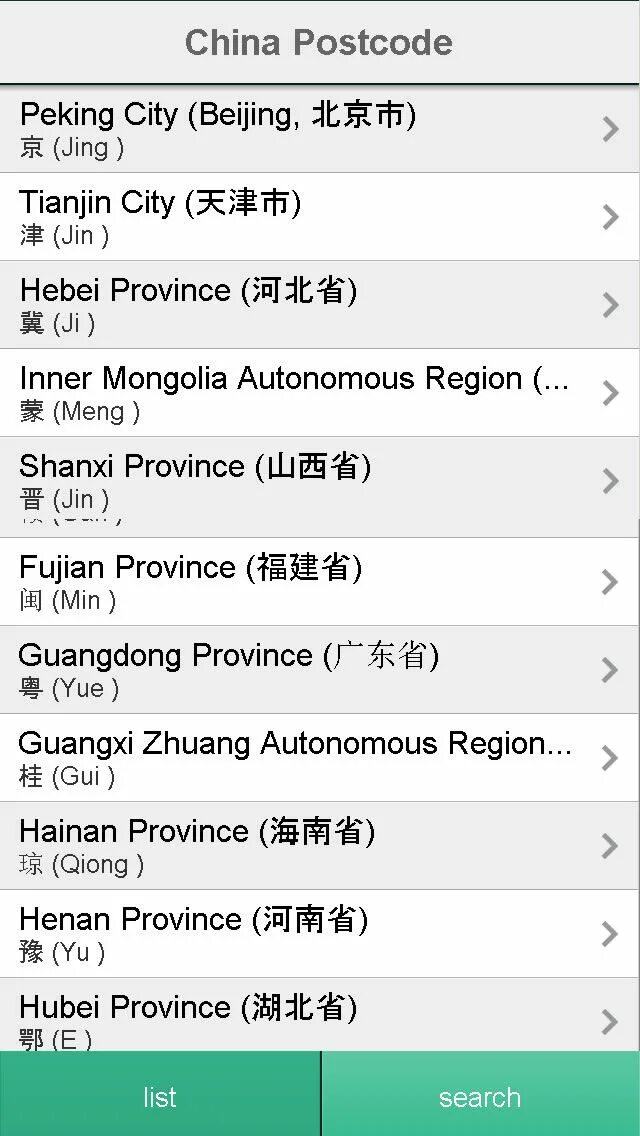640x1136 pixels.
Task: Switch to the list tab
Action: [160, 1096]
